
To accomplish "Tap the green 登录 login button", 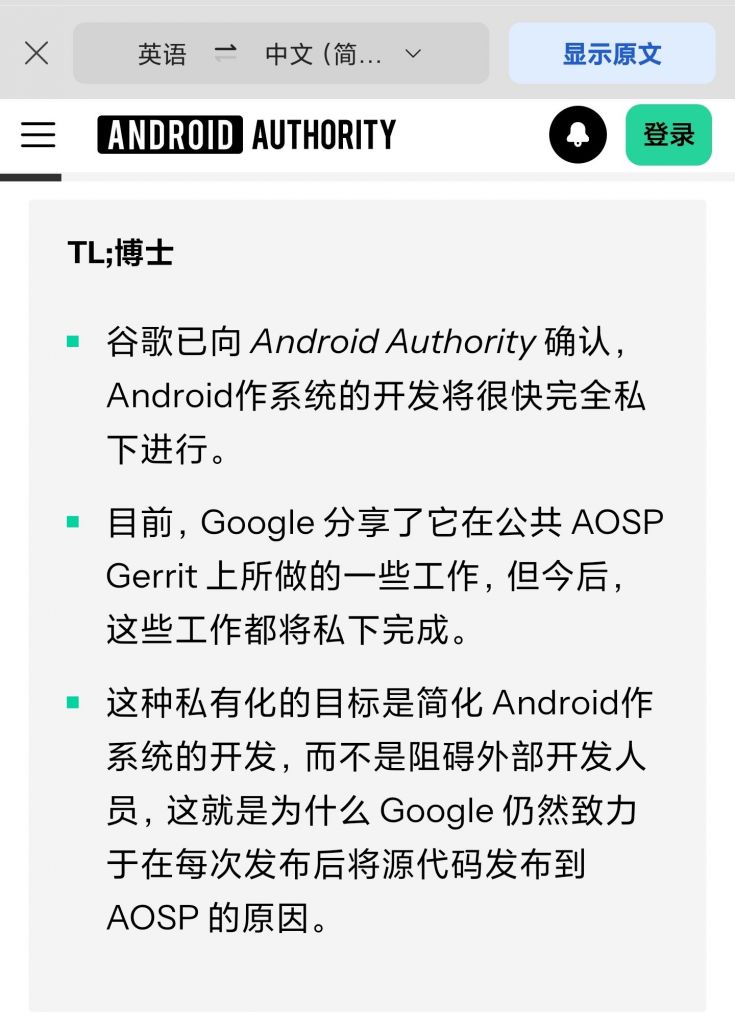I will 668,135.
